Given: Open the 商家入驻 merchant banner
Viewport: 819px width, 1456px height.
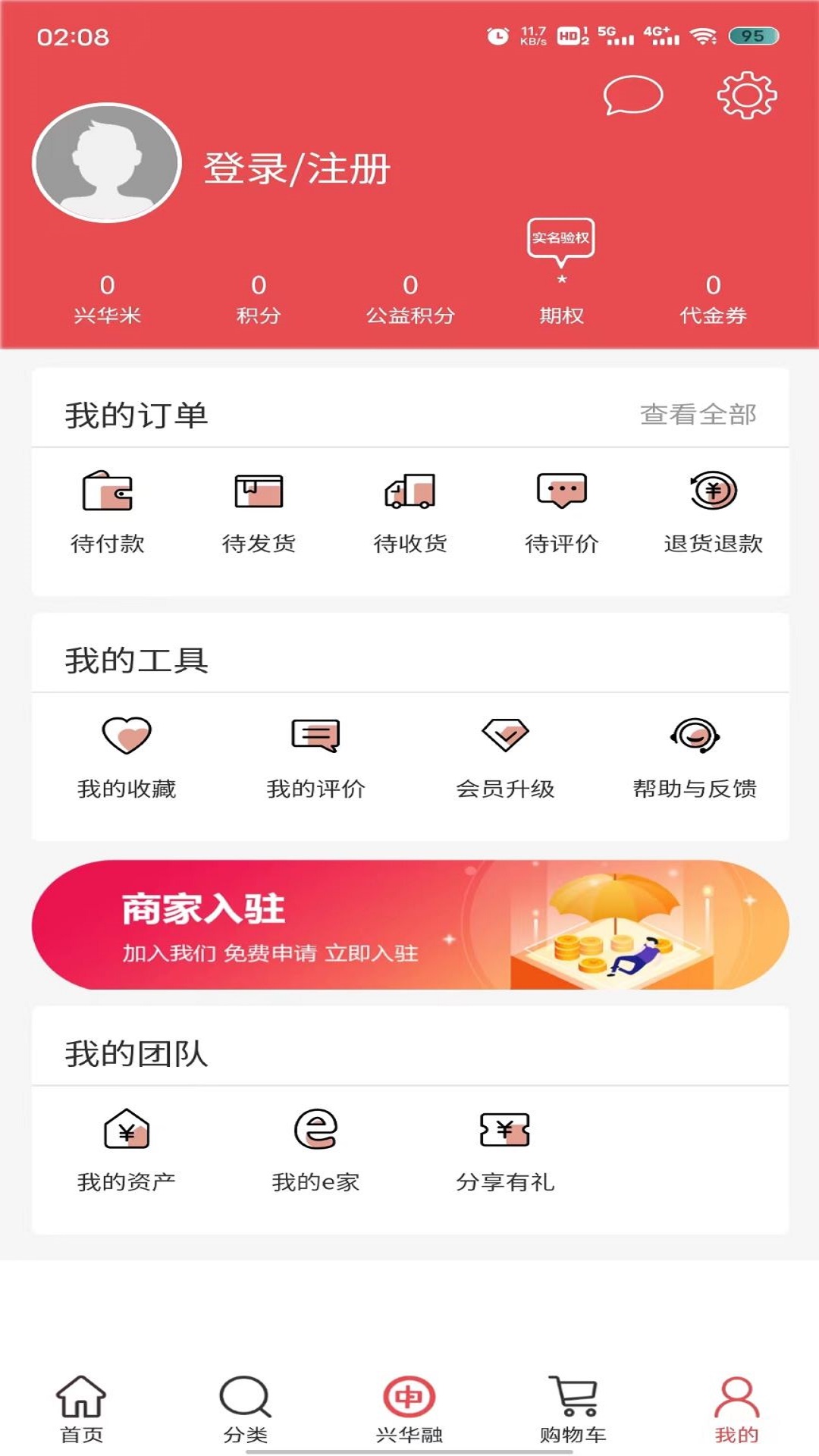Looking at the screenshot, I should pyautogui.click(x=410, y=924).
